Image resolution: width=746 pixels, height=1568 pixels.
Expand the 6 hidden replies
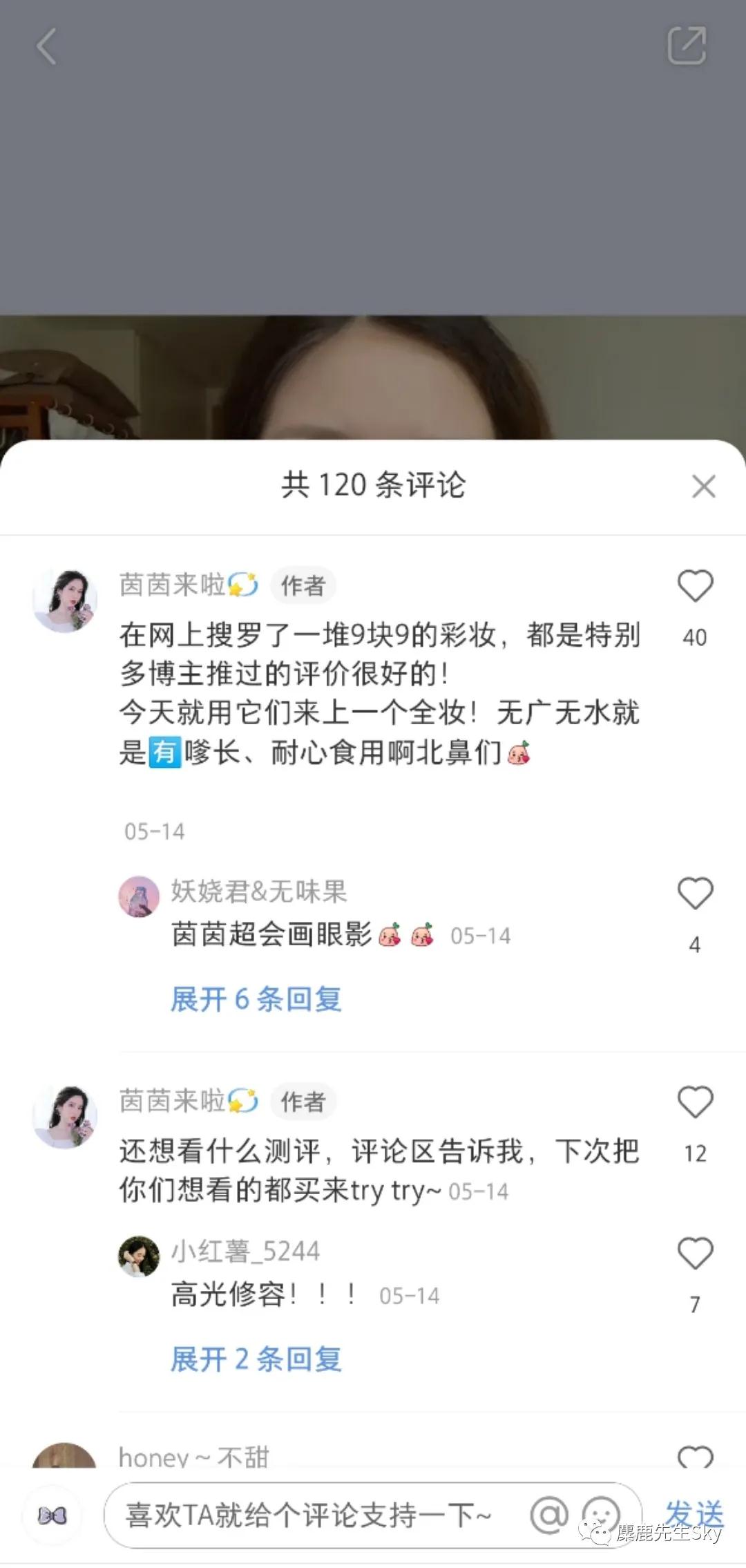[256, 999]
